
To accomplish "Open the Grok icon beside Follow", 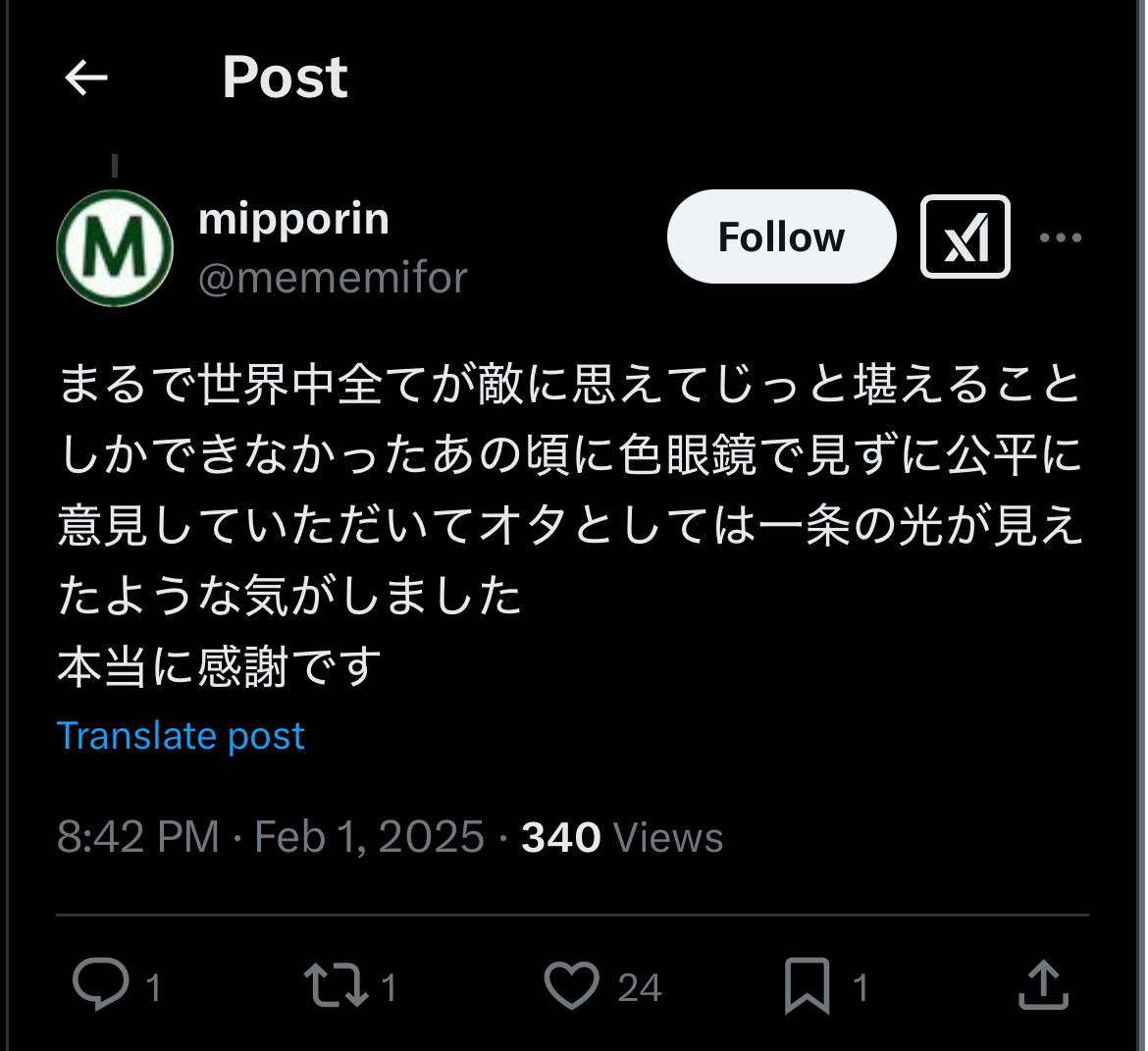I will point(965,236).
